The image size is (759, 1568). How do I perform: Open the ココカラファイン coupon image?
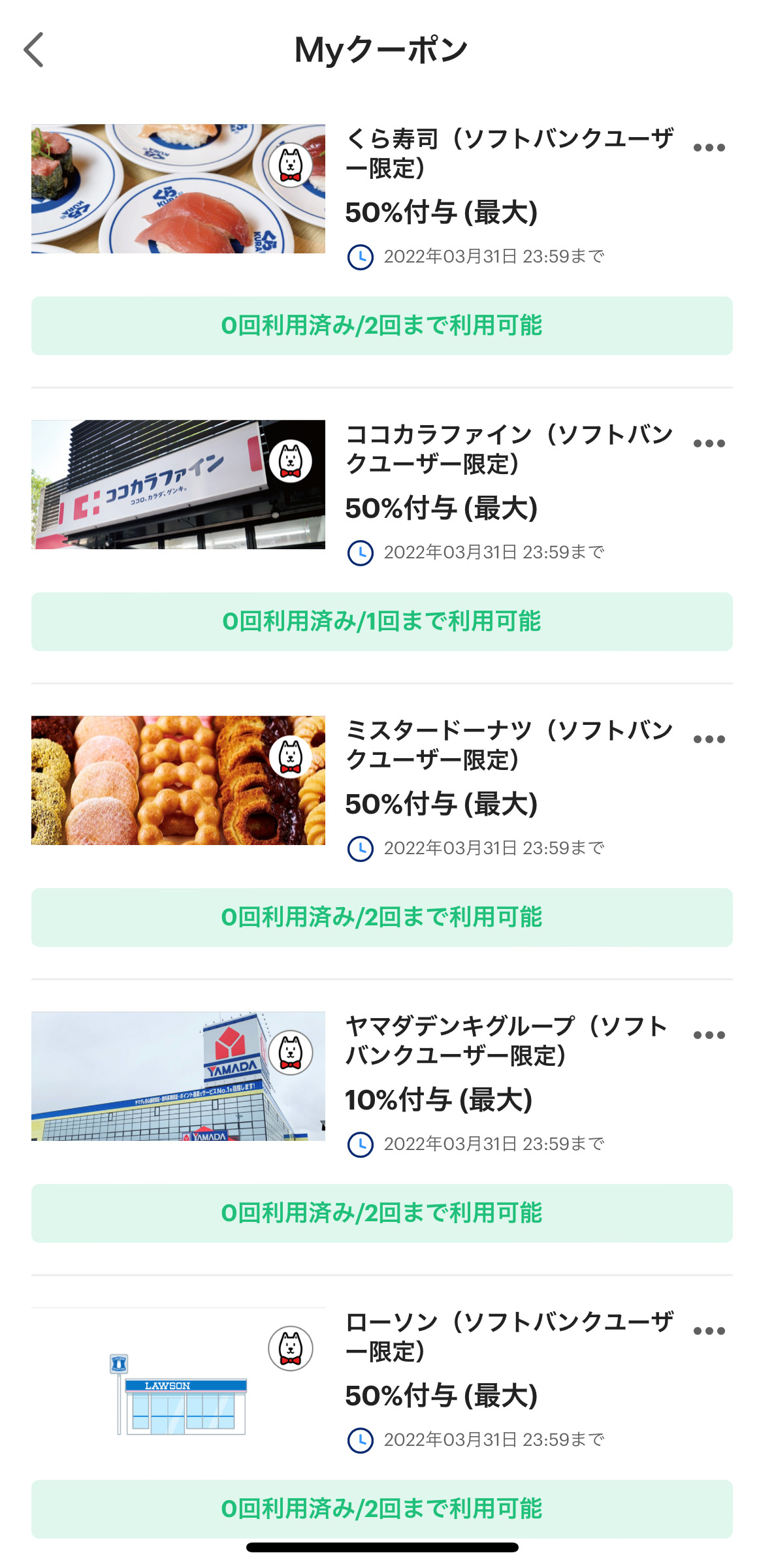click(x=178, y=485)
